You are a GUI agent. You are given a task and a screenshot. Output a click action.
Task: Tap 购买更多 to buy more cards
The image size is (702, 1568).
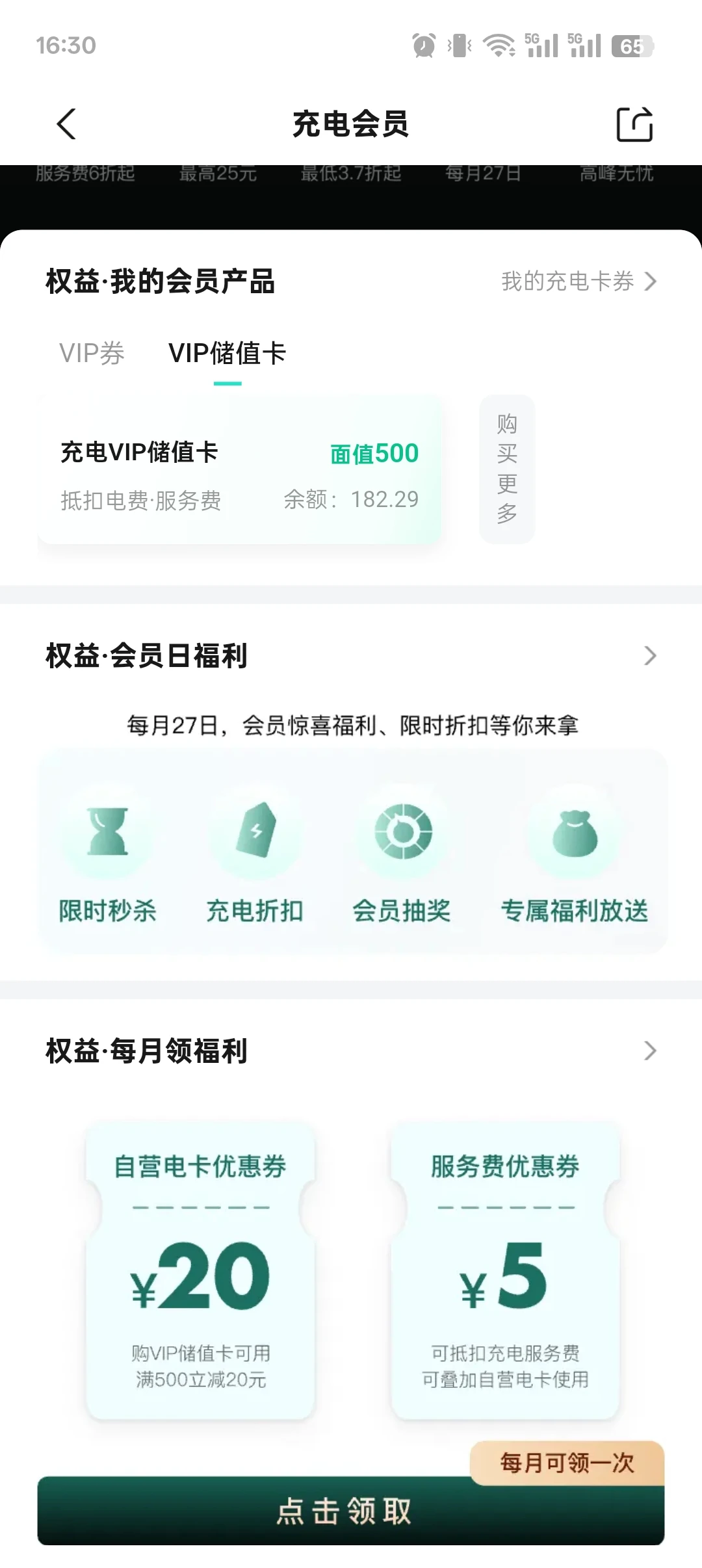507,469
